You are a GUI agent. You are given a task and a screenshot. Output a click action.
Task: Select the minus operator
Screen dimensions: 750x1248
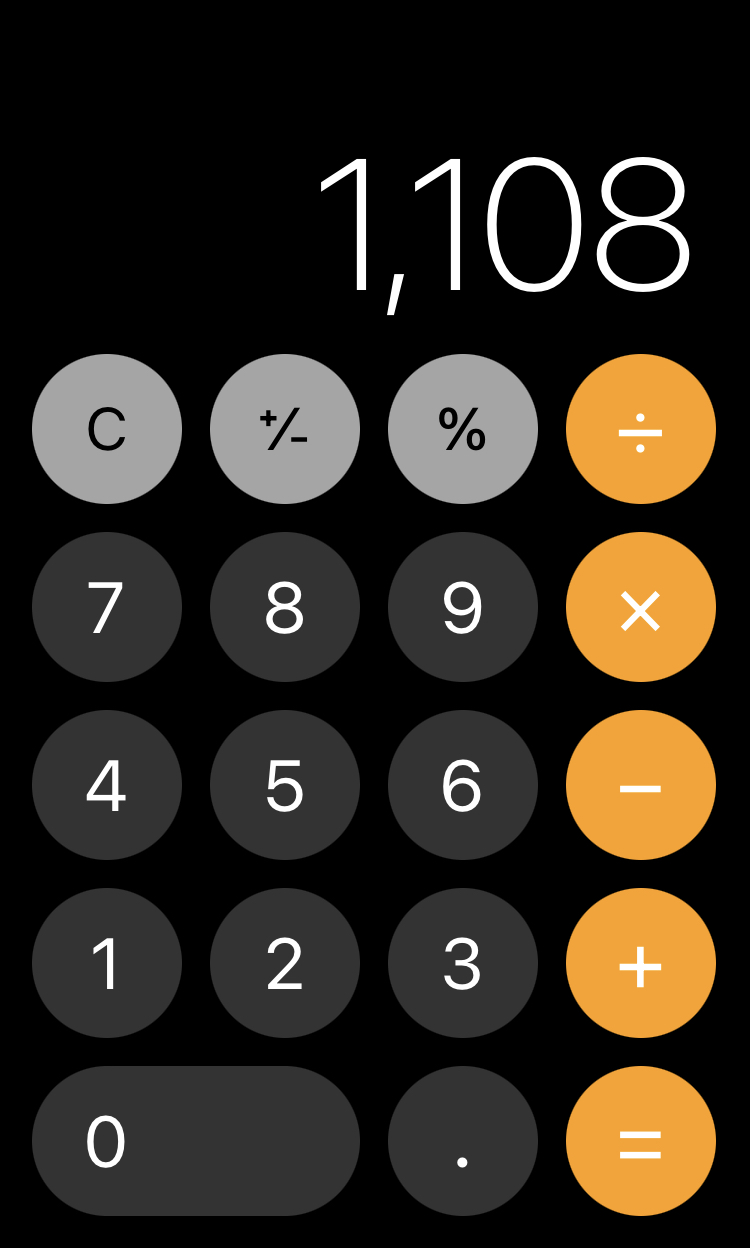pos(641,785)
